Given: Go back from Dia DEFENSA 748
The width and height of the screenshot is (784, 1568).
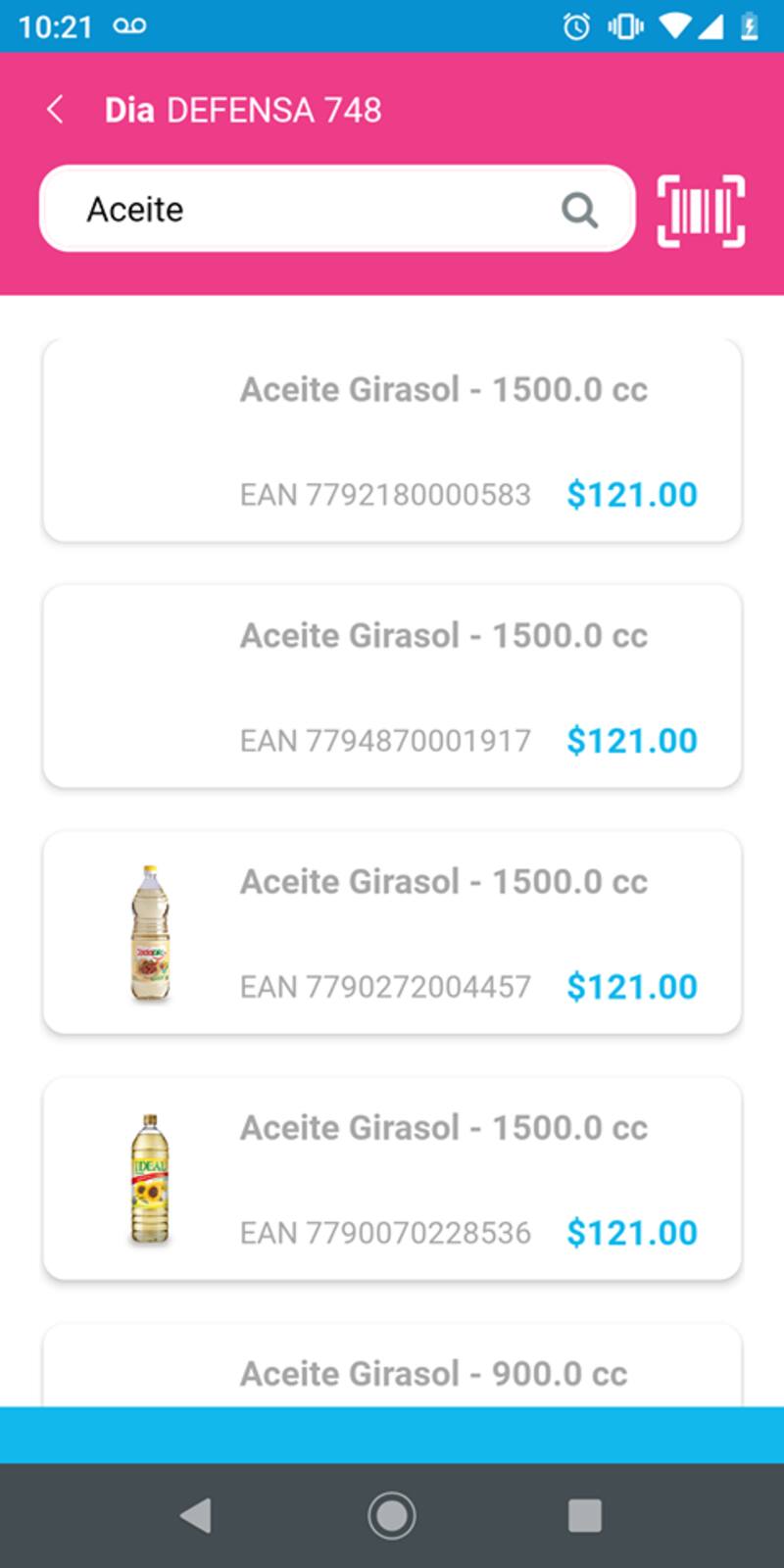Looking at the screenshot, I should click(56, 110).
